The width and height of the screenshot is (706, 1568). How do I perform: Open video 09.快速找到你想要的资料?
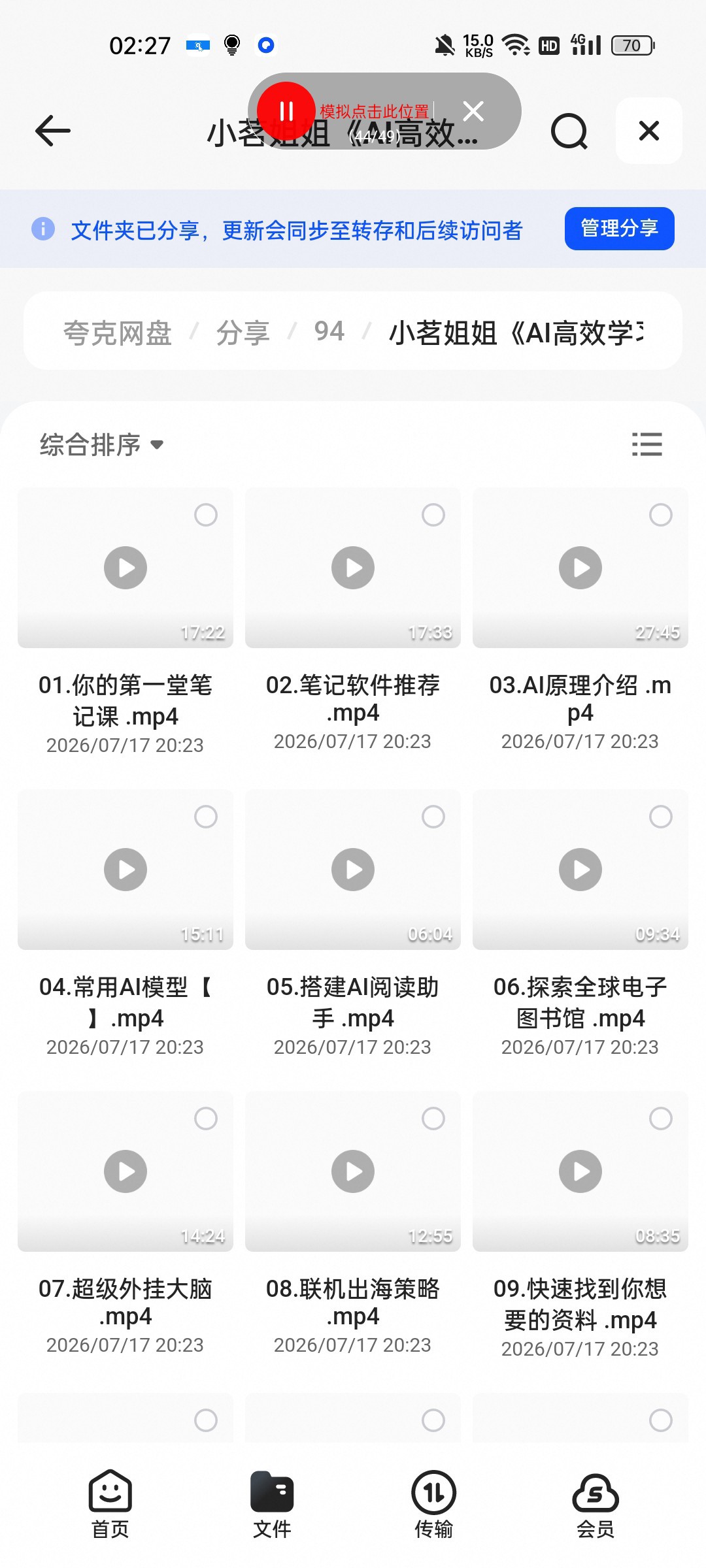coord(580,1171)
